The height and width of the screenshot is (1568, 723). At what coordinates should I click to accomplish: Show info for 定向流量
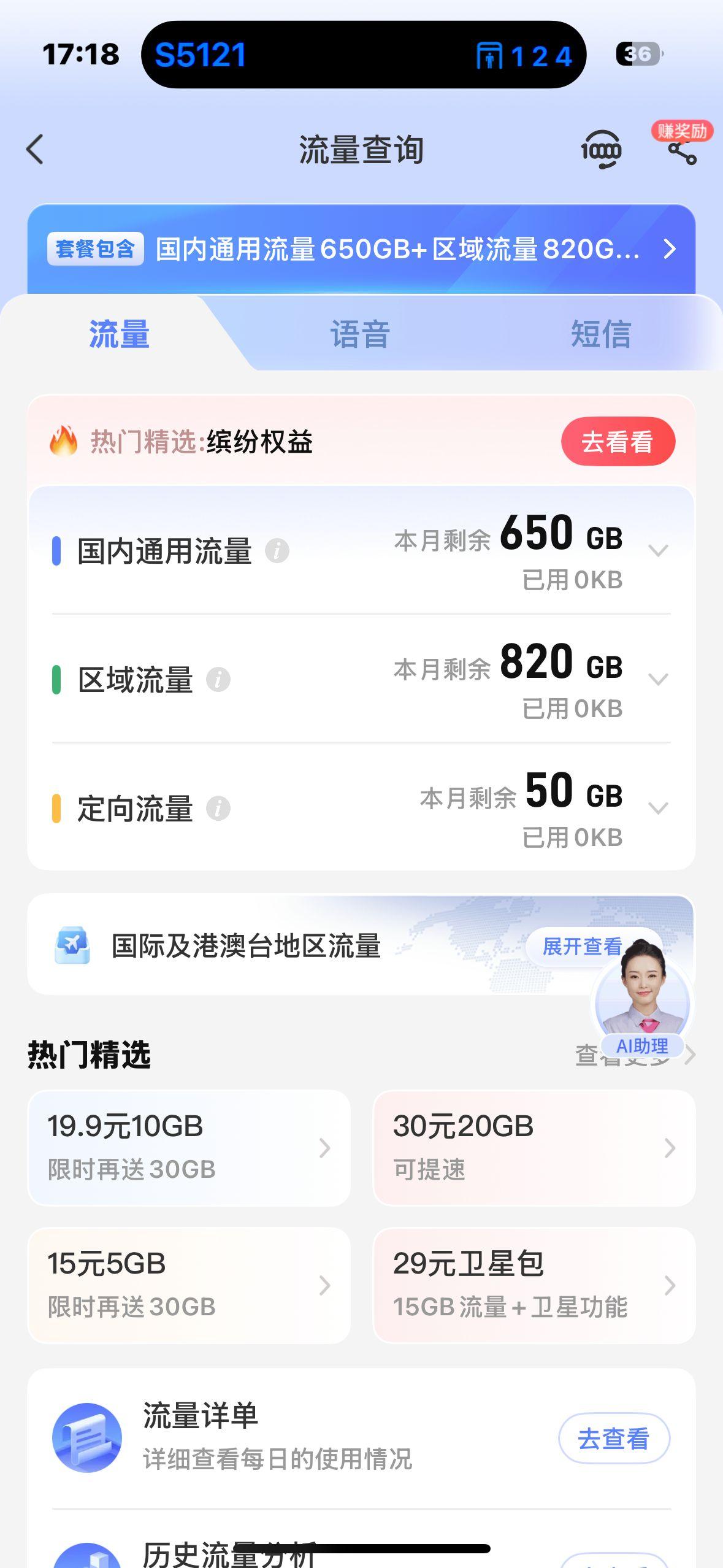click(218, 809)
